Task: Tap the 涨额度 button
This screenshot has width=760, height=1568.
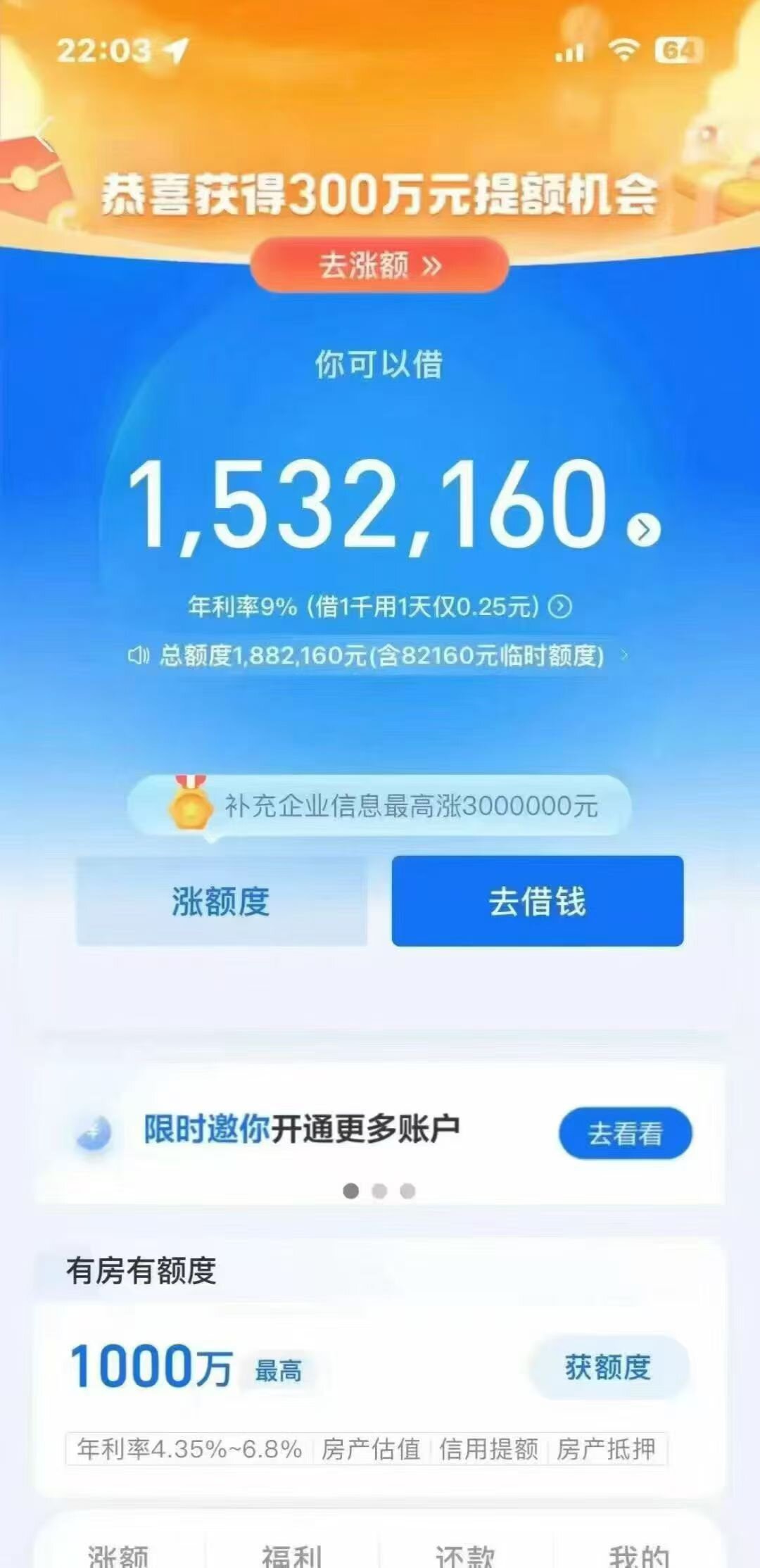Action: [x=221, y=901]
